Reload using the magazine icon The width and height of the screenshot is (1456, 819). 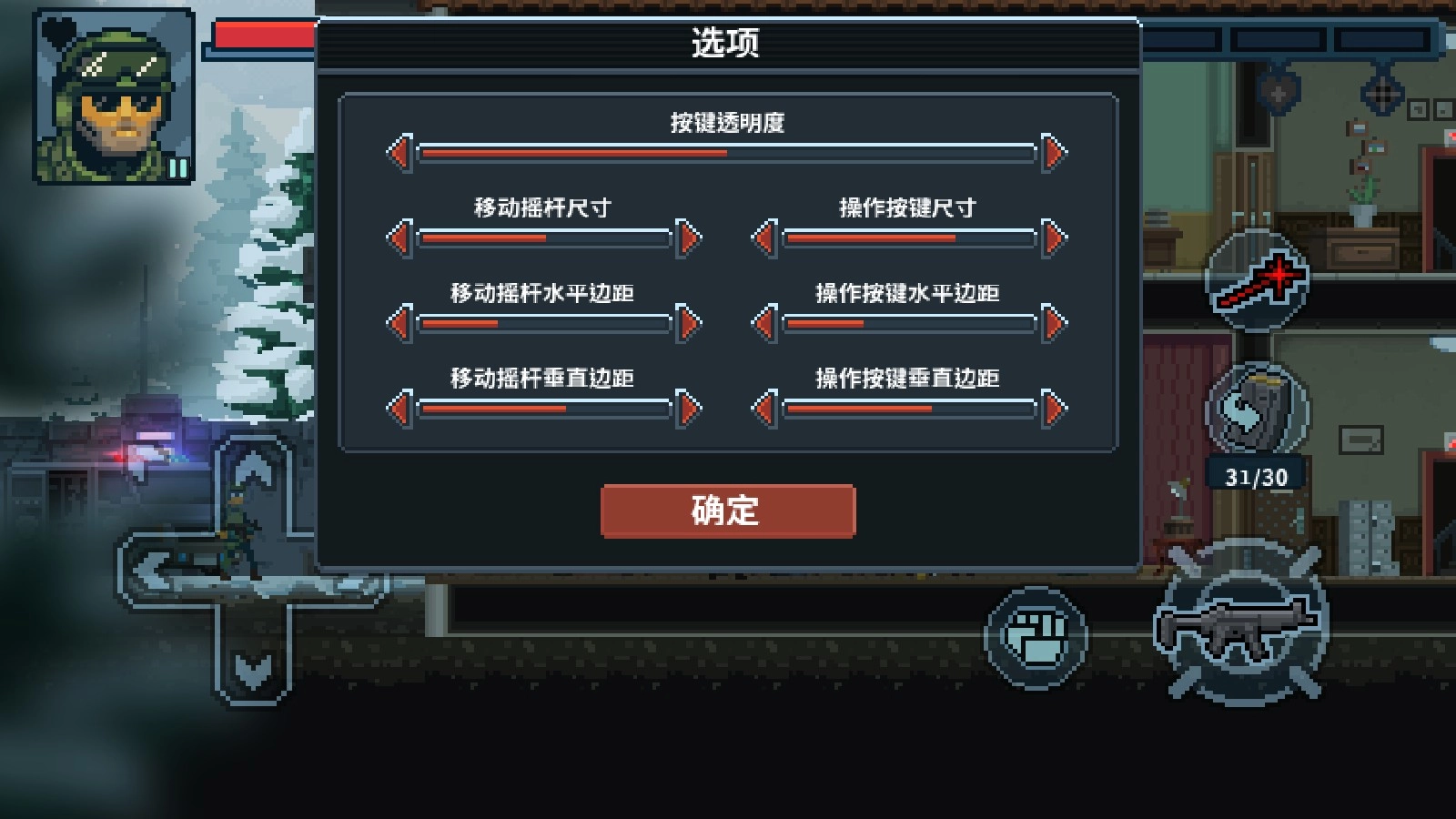(1256, 411)
